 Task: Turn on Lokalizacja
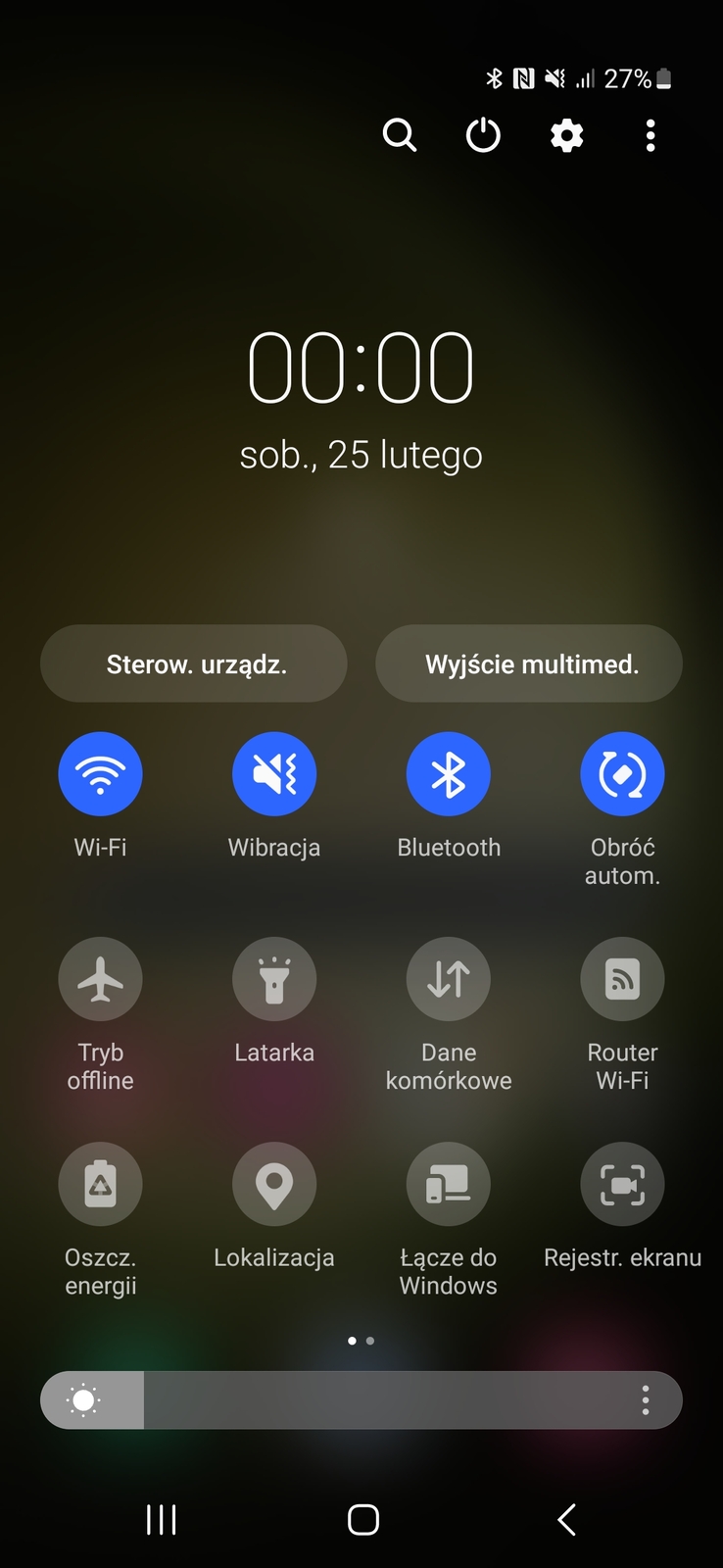pos(274,1184)
